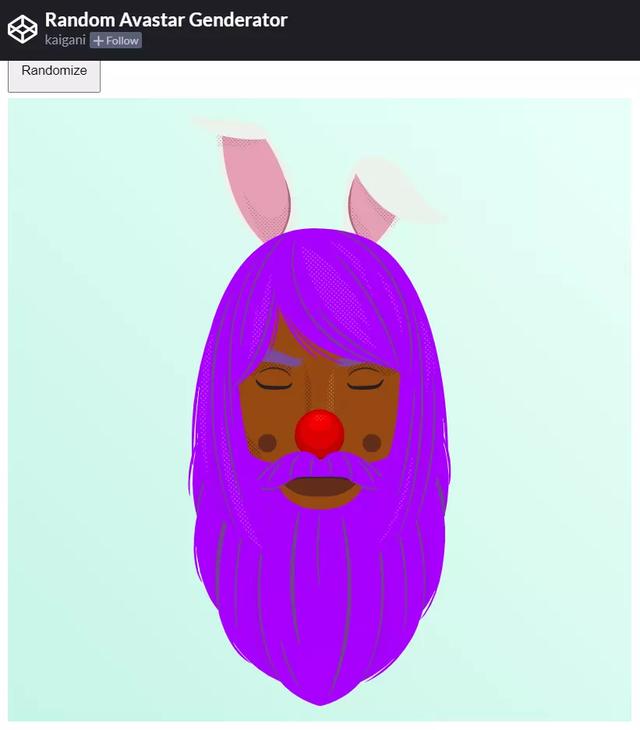Open kaigani's profile link
Screen dimensions: 640x730
65,40
